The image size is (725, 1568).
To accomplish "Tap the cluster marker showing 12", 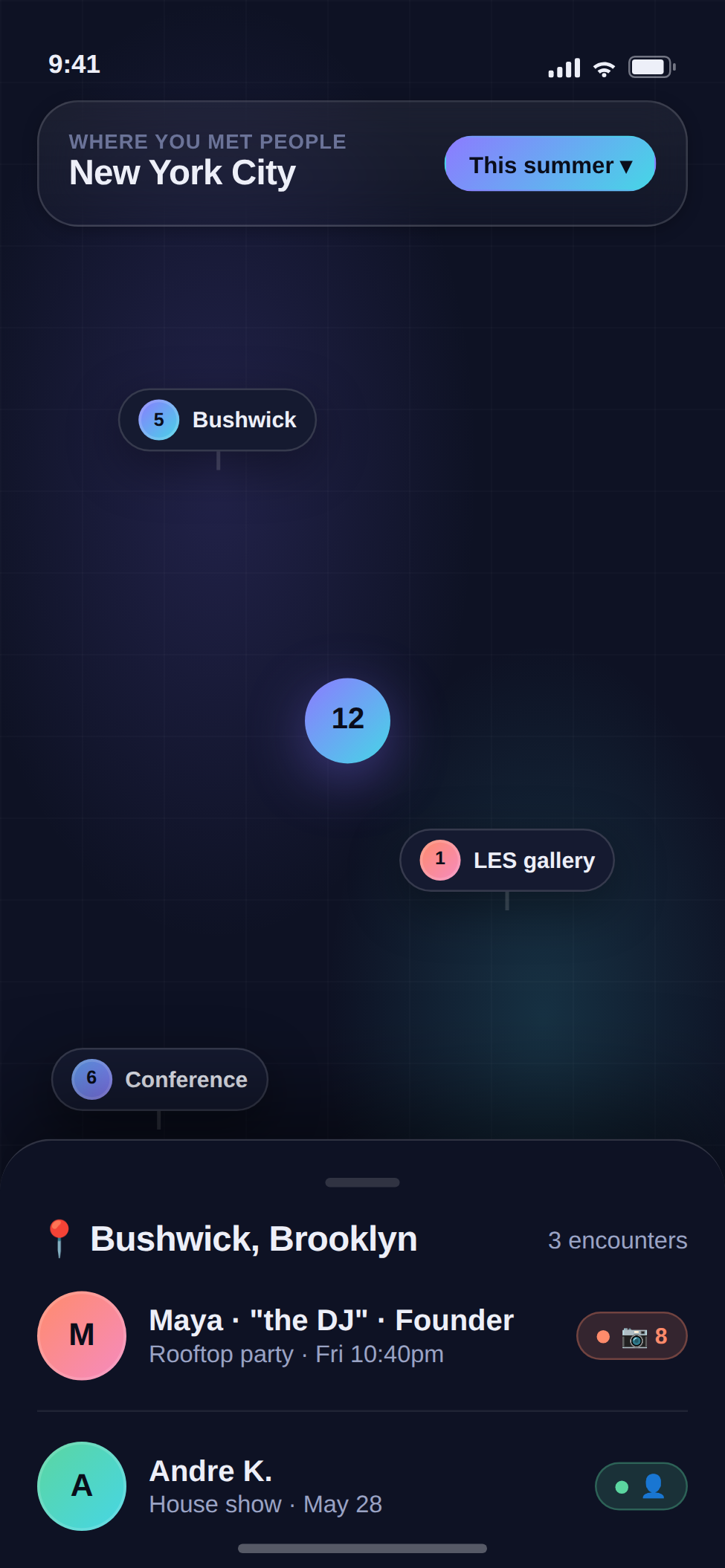I will [x=347, y=720].
